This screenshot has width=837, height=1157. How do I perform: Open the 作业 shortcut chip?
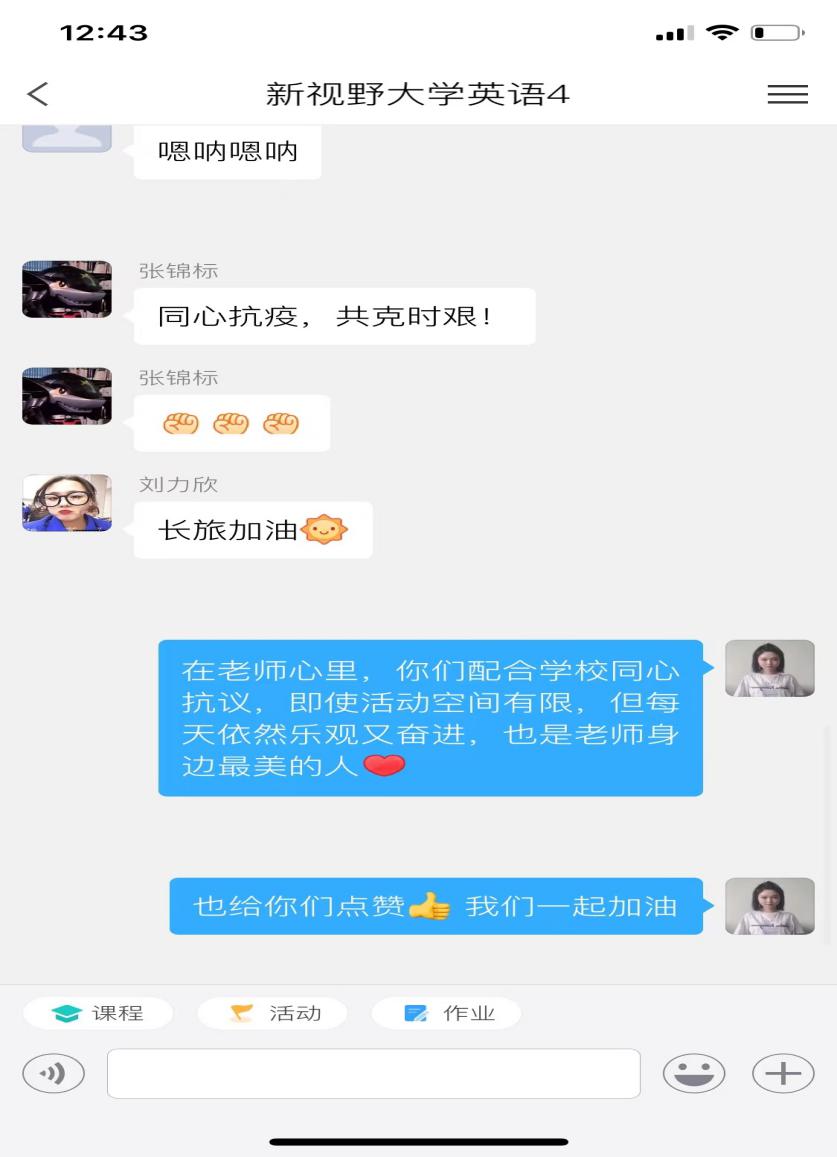click(x=446, y=1013)
